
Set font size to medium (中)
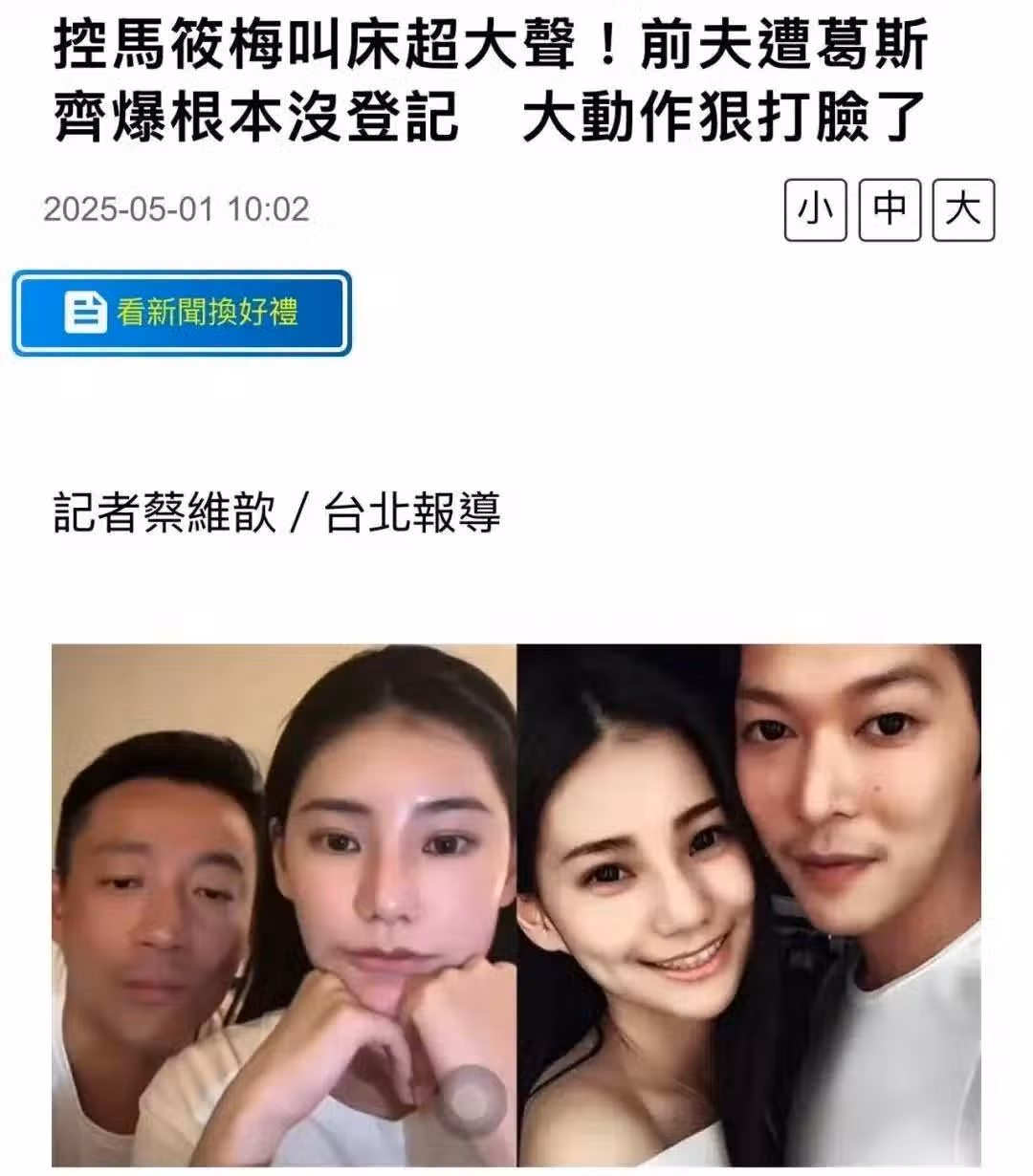pyautogui.click(x=890, y=210)
